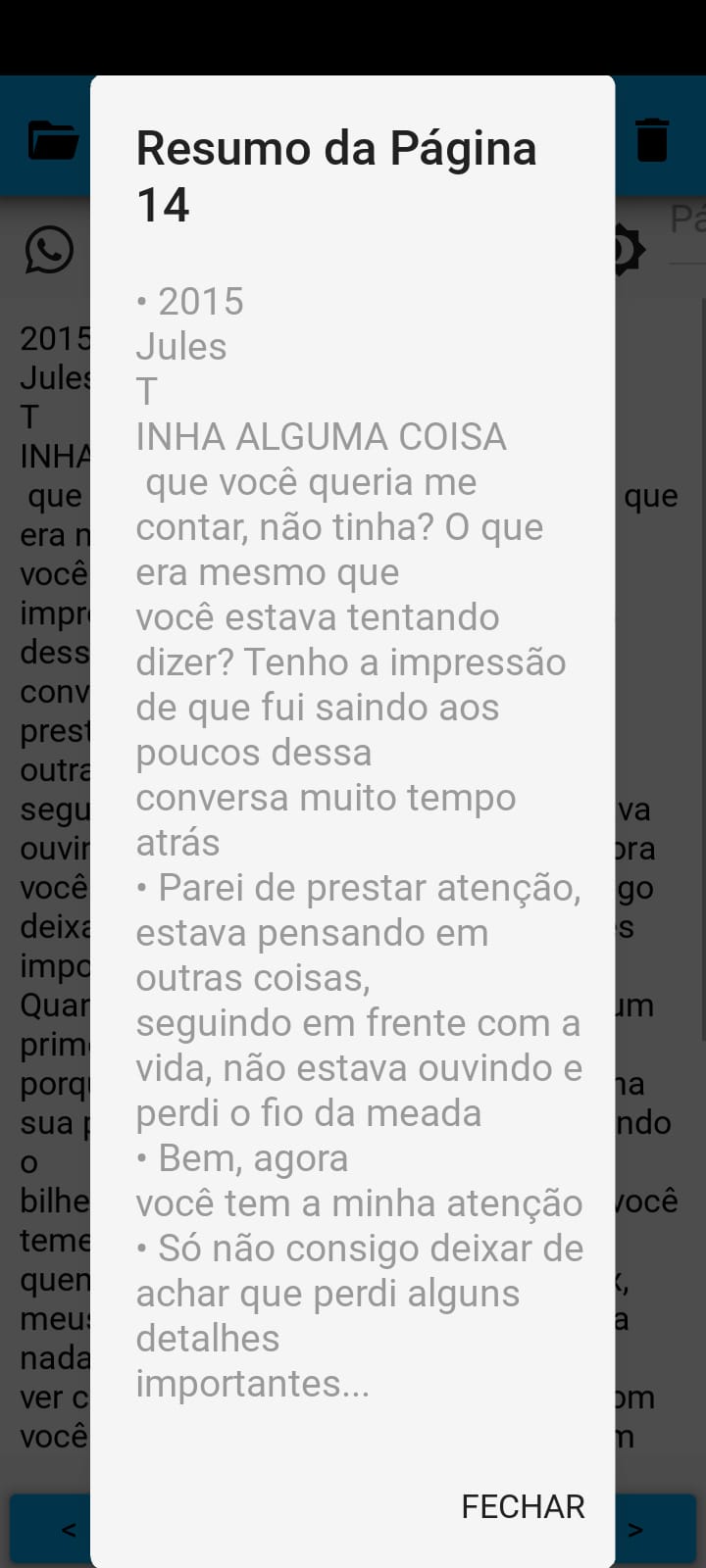Screen dimensions: 706x1568
Task: Select the 2015 bullet line
Action: (x=189, y=301)
